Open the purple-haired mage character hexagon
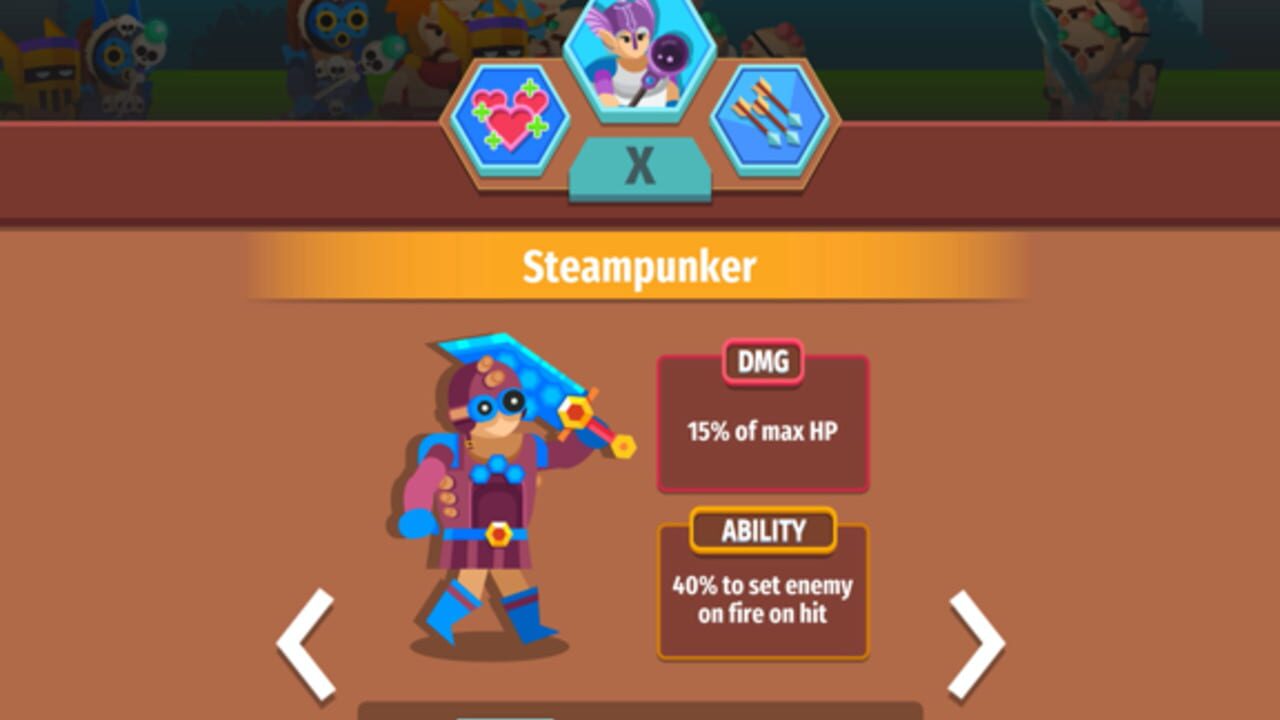 coord(640,60)
